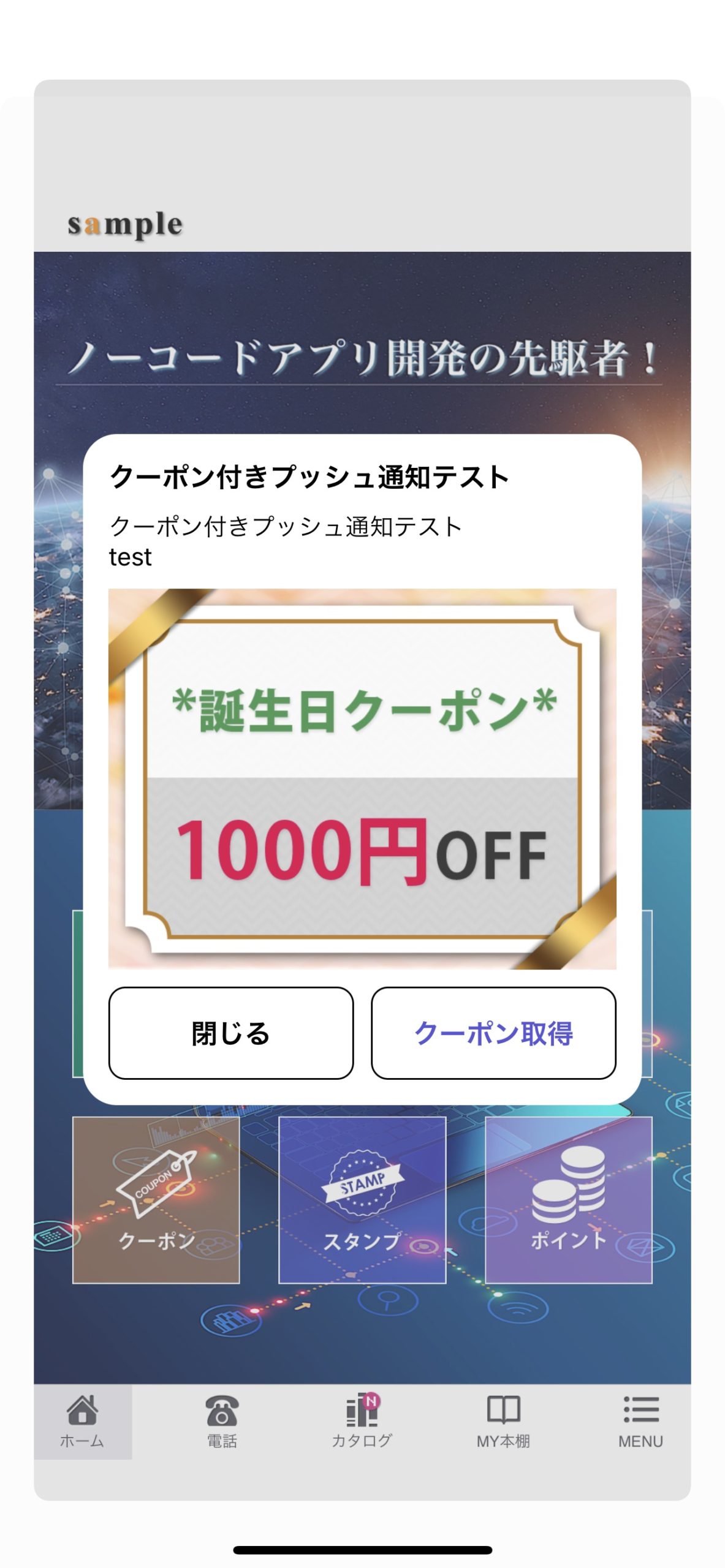Open the スタンプ tile
This screenshot has height=1568, width=725.
pyautogui.click(x=362, y=1199)
